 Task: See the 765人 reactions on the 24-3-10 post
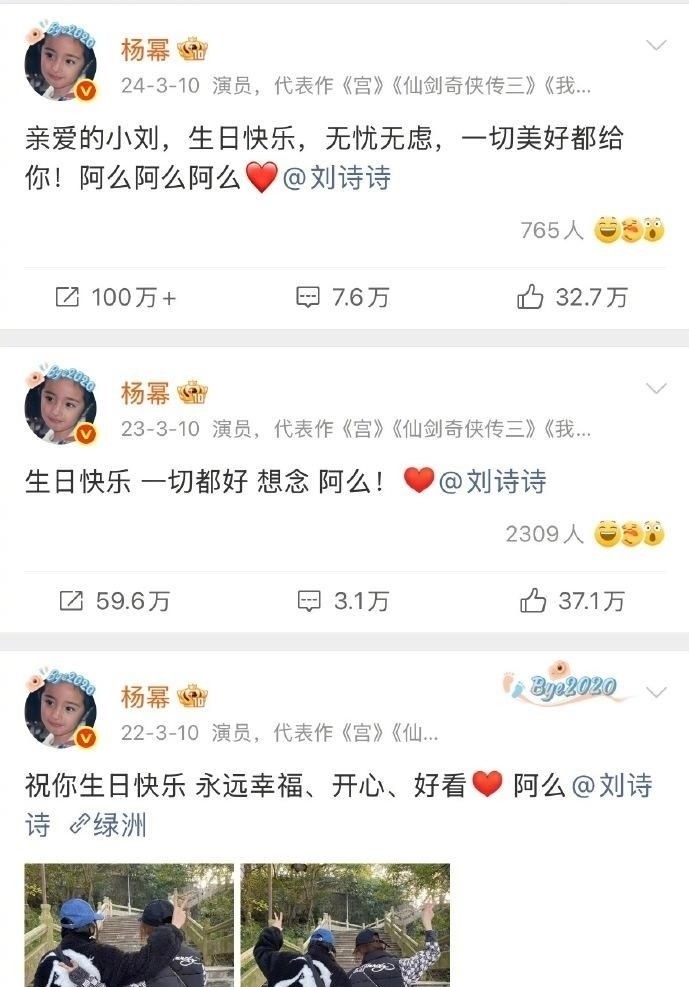click(x=591, y=231)
